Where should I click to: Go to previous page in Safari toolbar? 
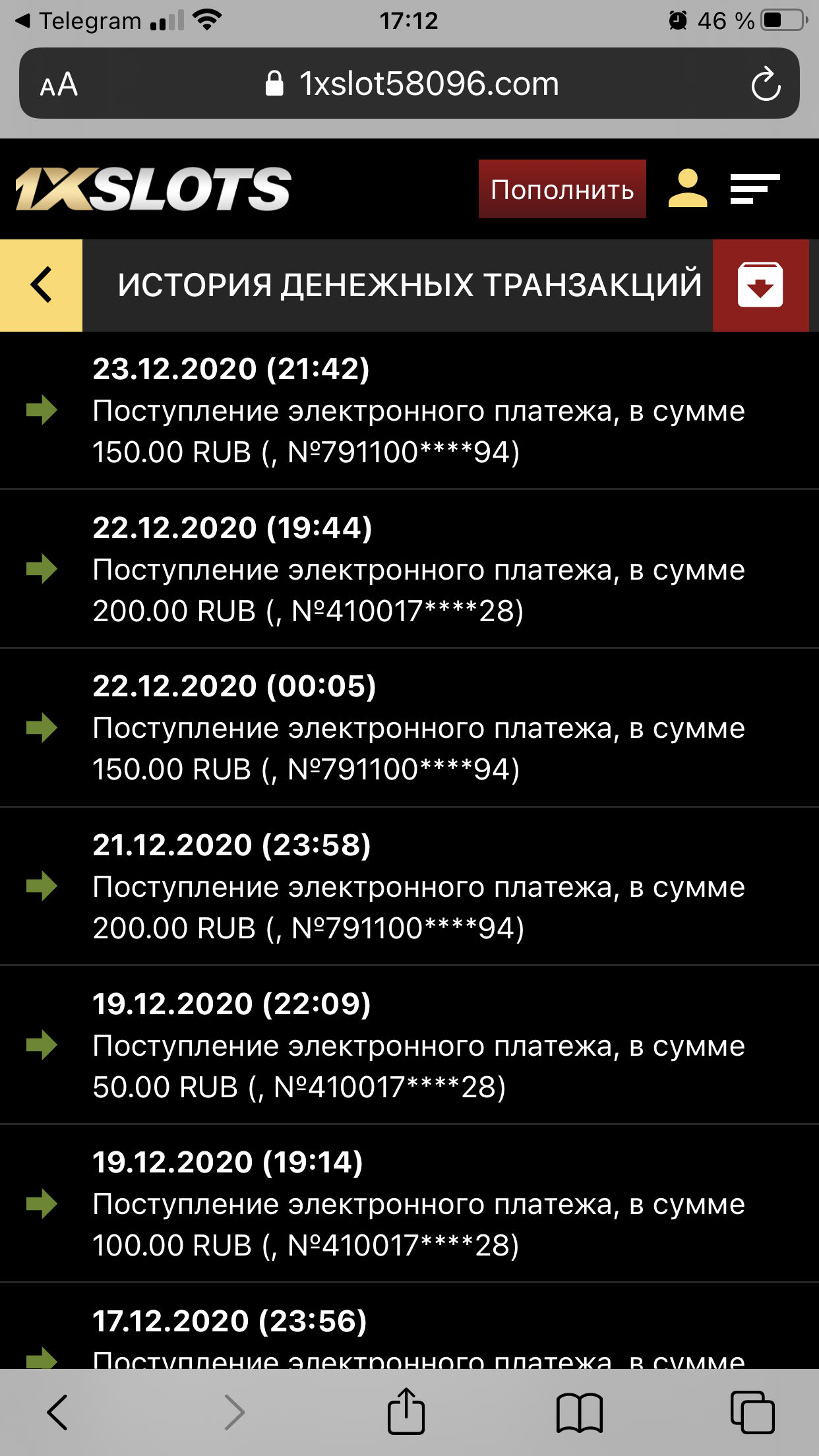pyautogui.click(x=57, y=1412)
